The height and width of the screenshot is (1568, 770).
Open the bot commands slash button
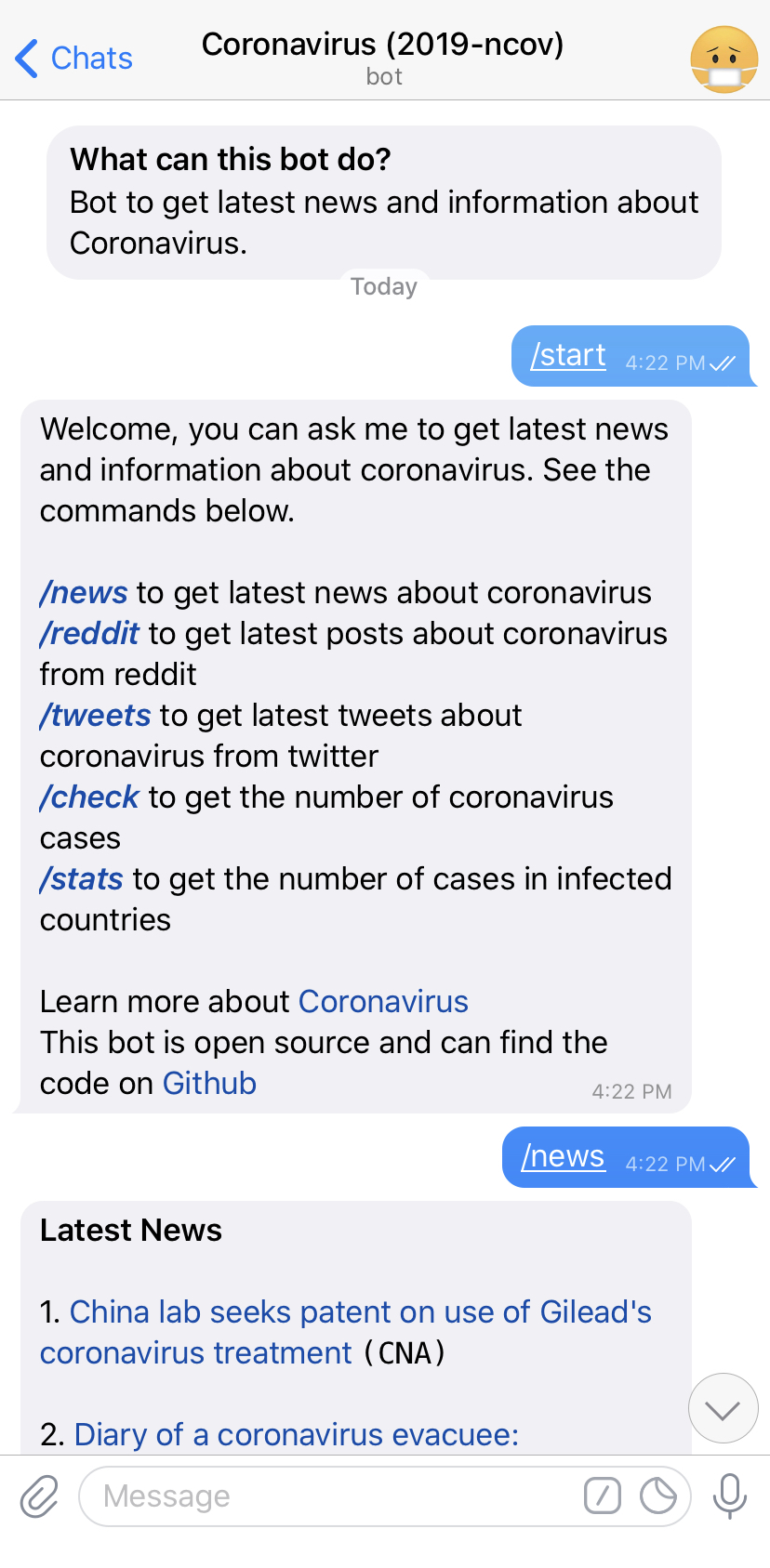coord(603,1496)
